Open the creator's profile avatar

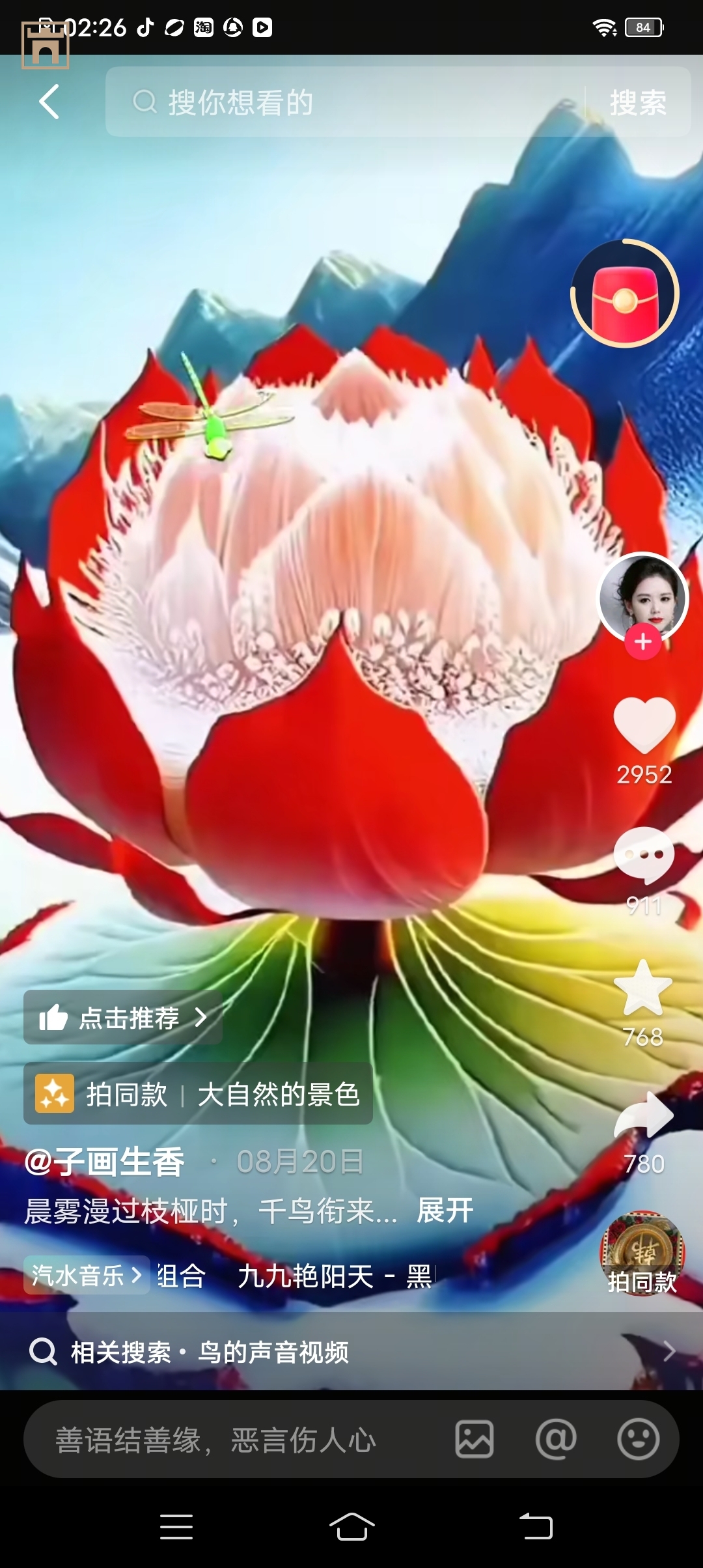(642, 595)
